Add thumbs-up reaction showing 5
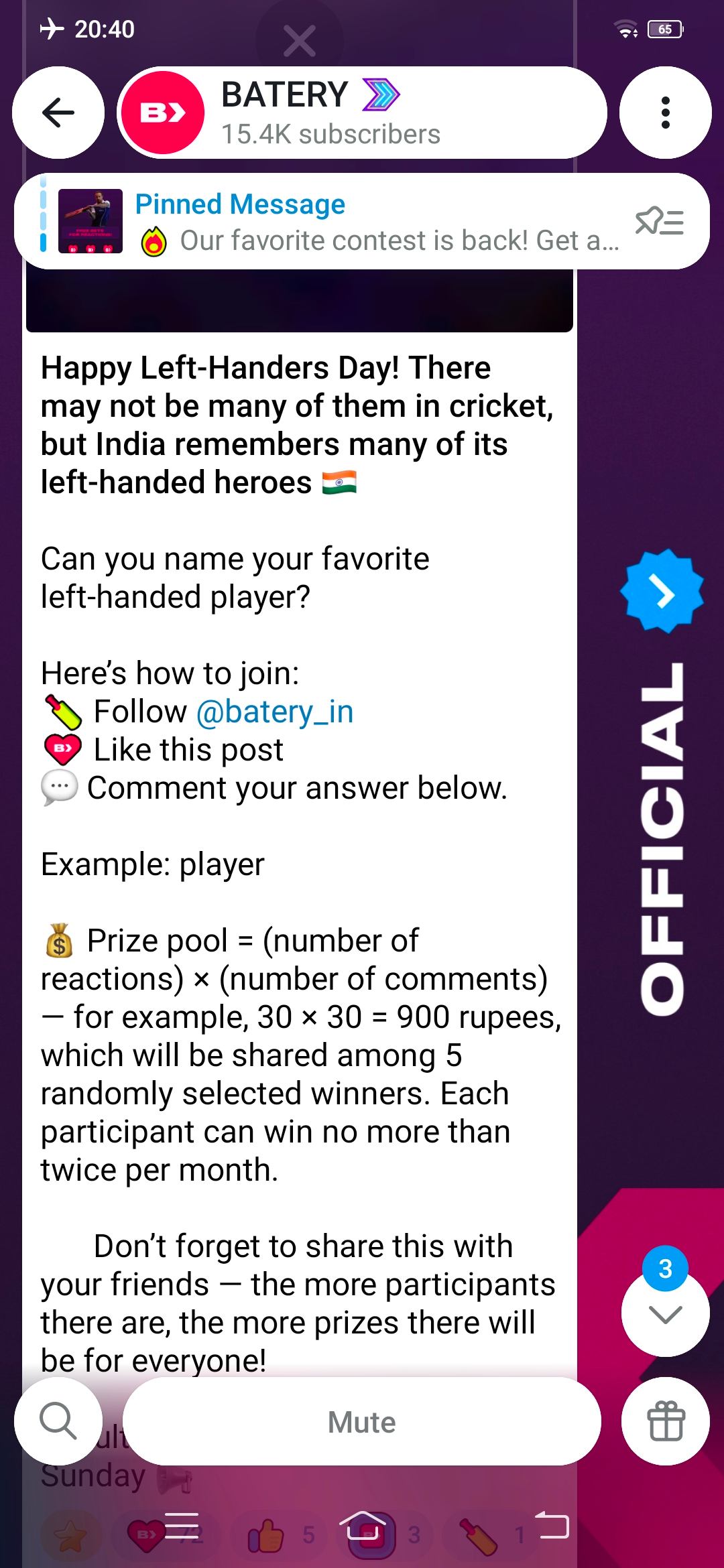This screenshot has width=724, height=1568. 282,1534
